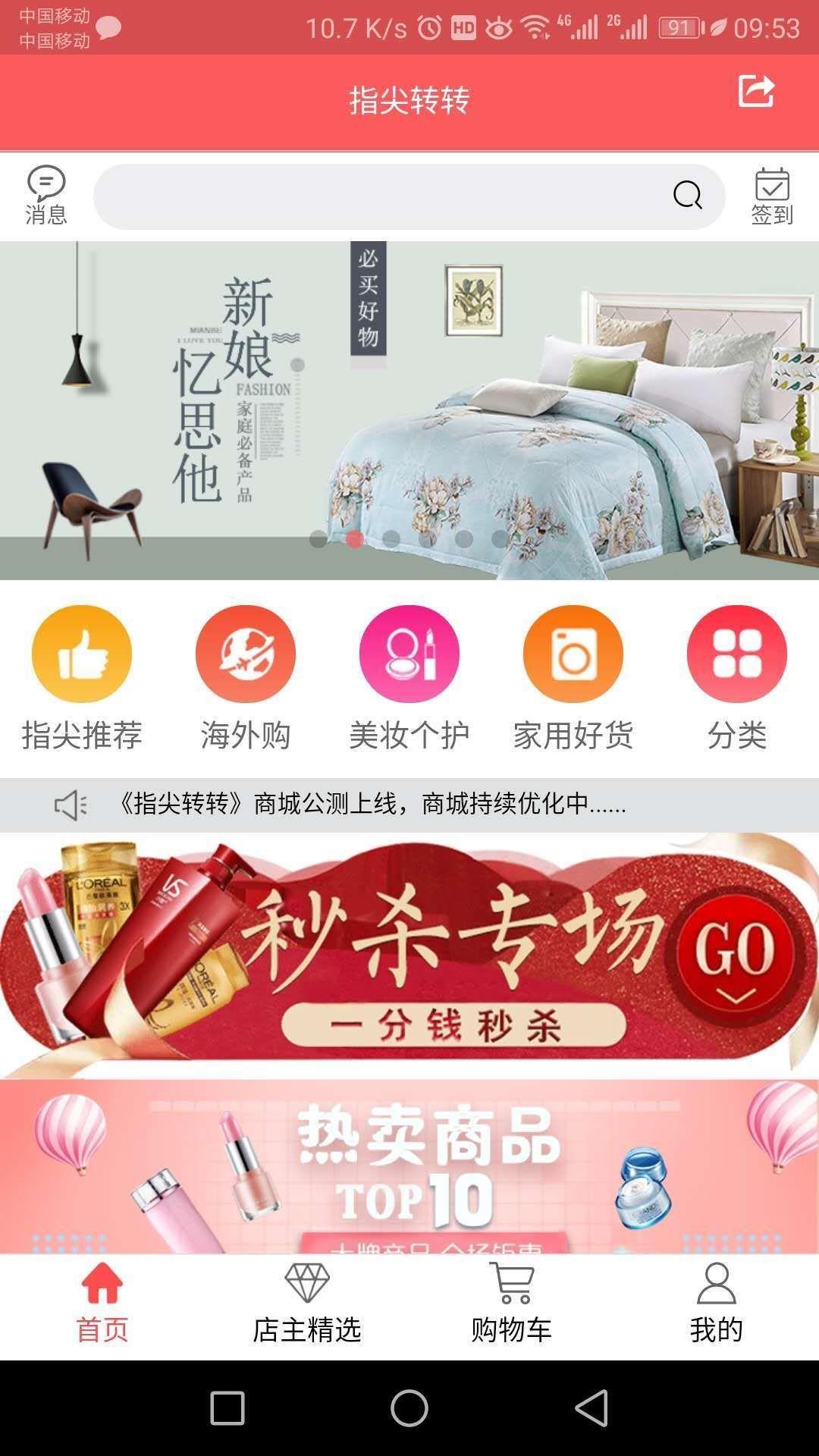
Task: Tap the system home button
Action: tap(409, 1408)
